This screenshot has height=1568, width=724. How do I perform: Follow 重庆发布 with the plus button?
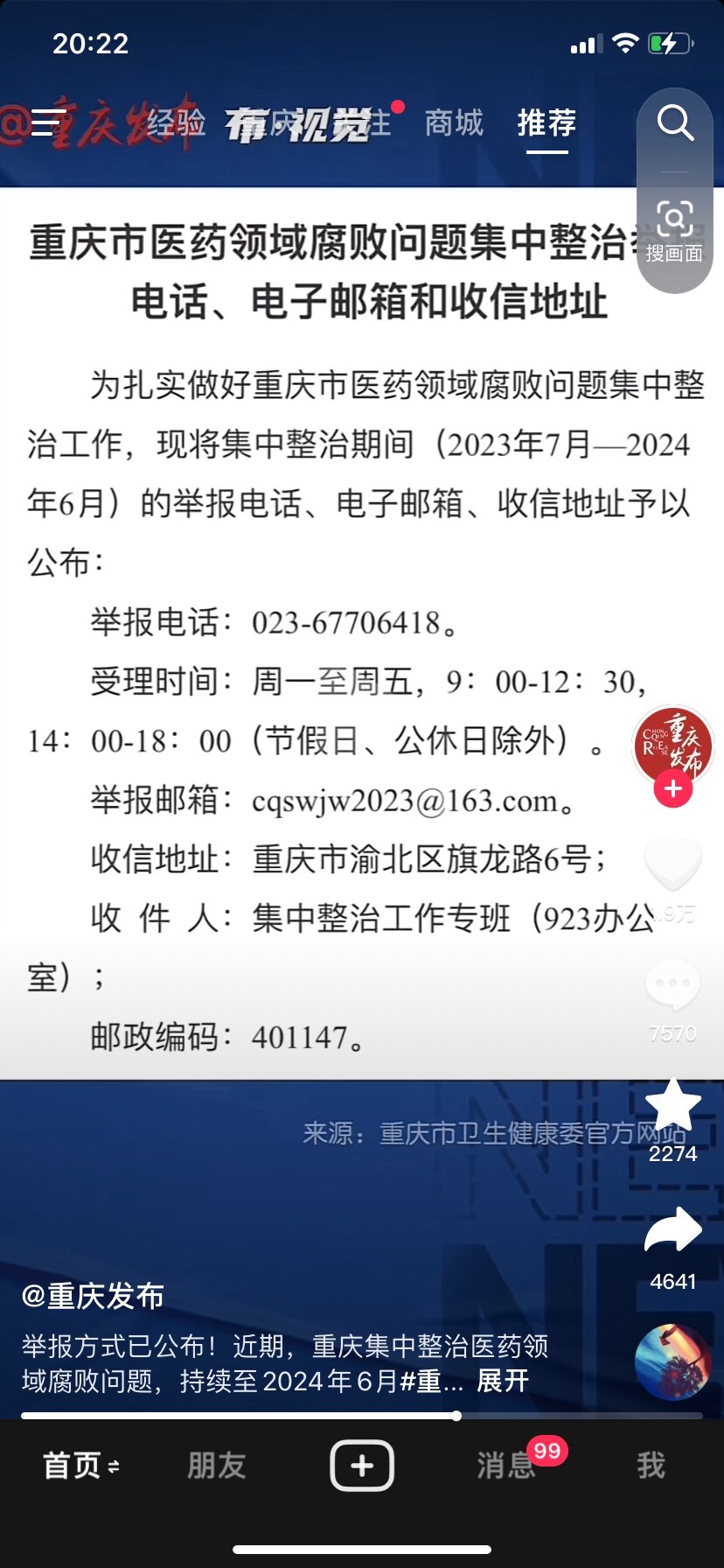(x=672, y=788)
